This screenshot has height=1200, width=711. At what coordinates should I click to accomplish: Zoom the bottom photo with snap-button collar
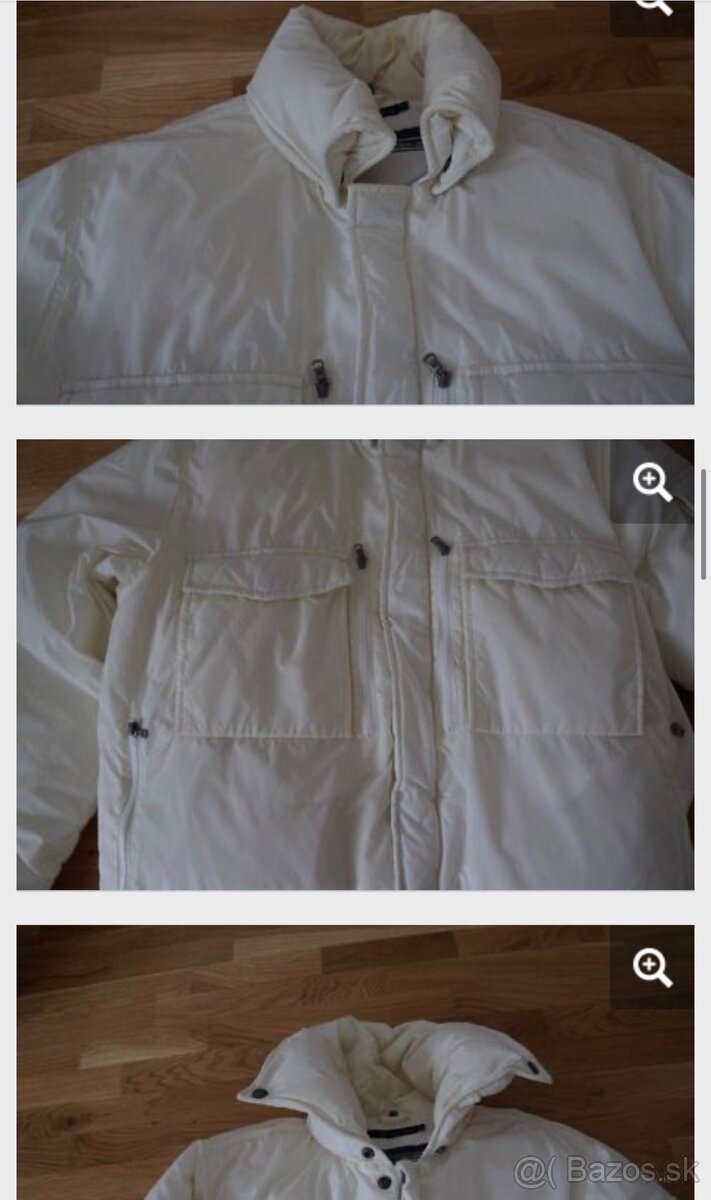click(653, 967)
